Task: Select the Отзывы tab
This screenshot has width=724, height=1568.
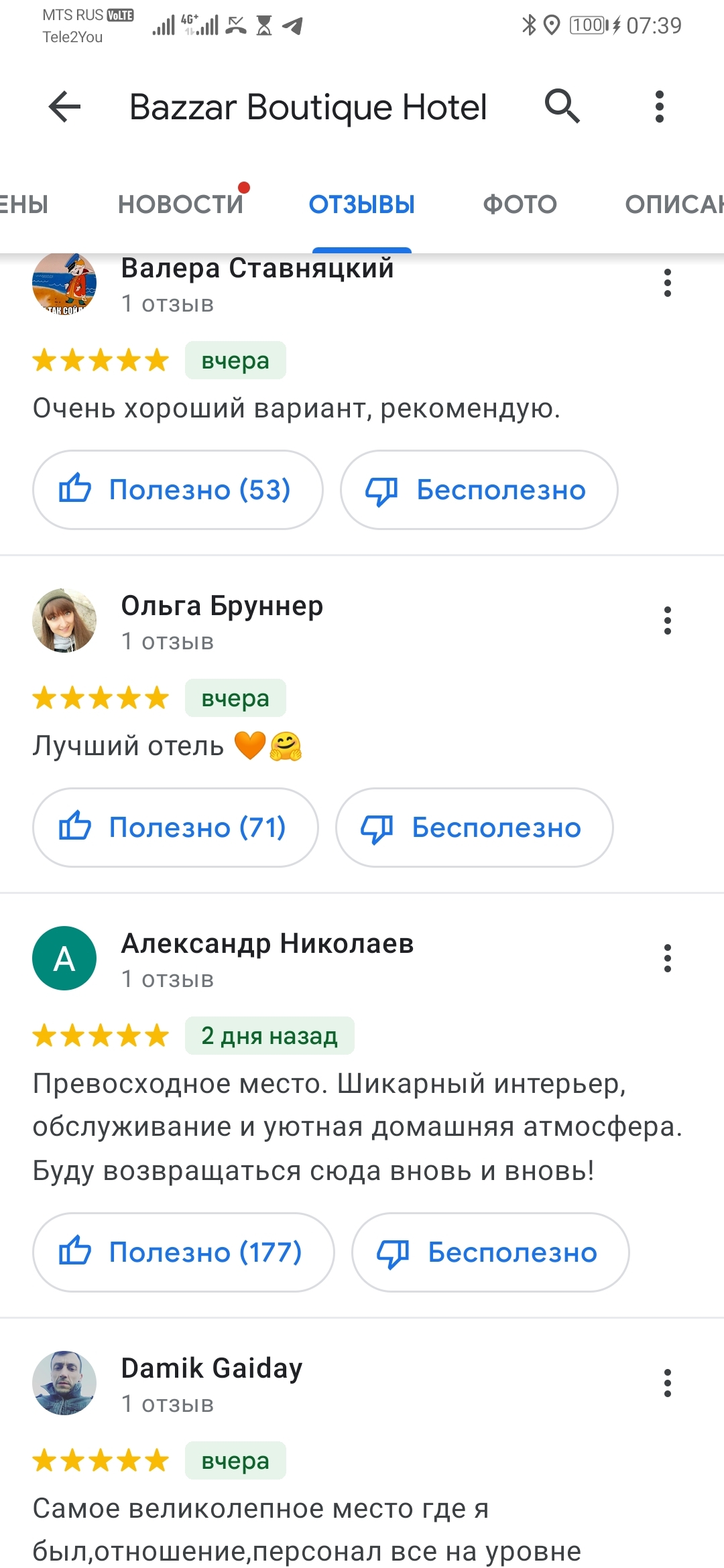Action: 361,204
